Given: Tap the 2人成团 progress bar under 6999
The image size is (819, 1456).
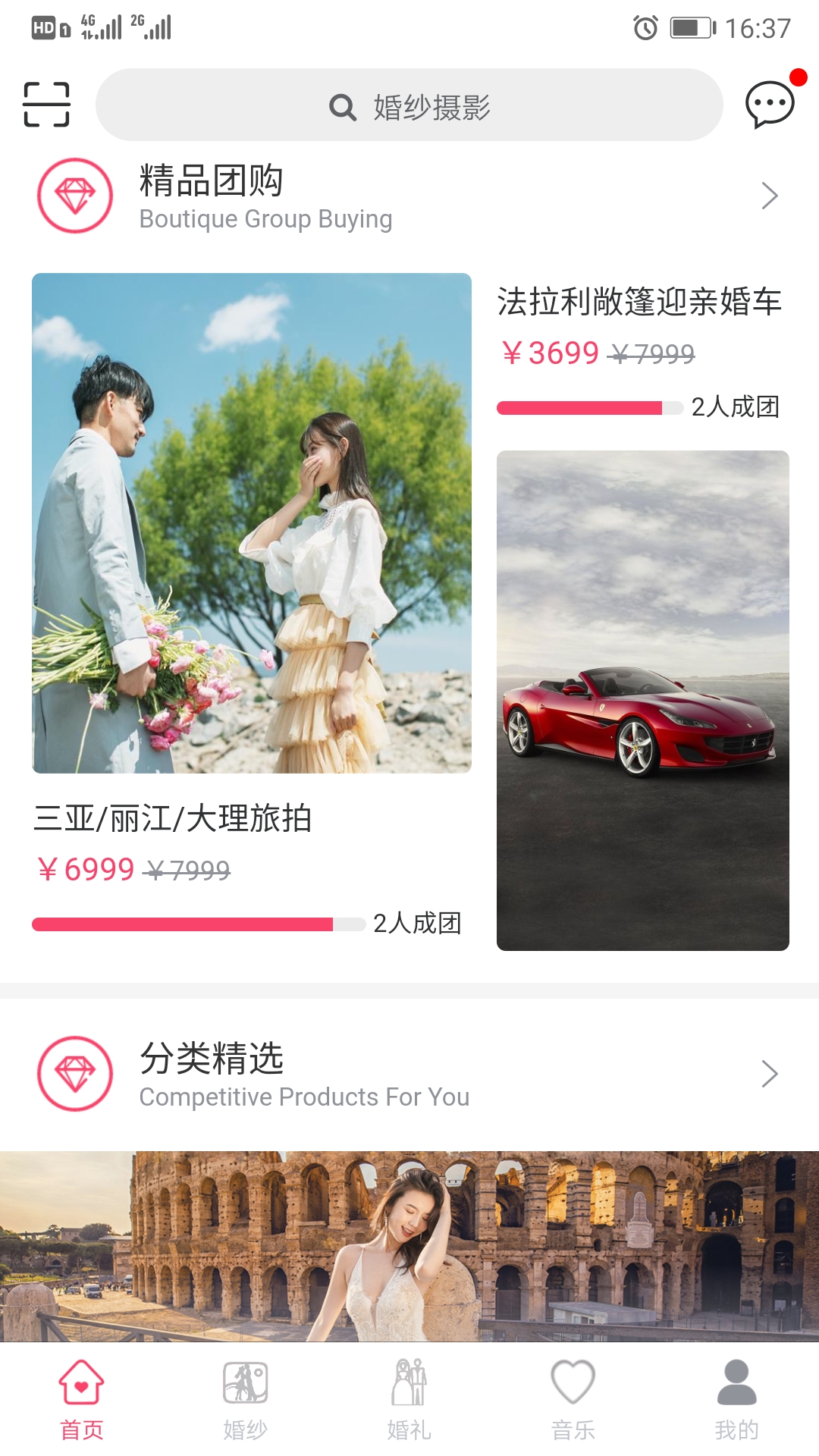Looking at the screenshot, I should click(196, 924).
